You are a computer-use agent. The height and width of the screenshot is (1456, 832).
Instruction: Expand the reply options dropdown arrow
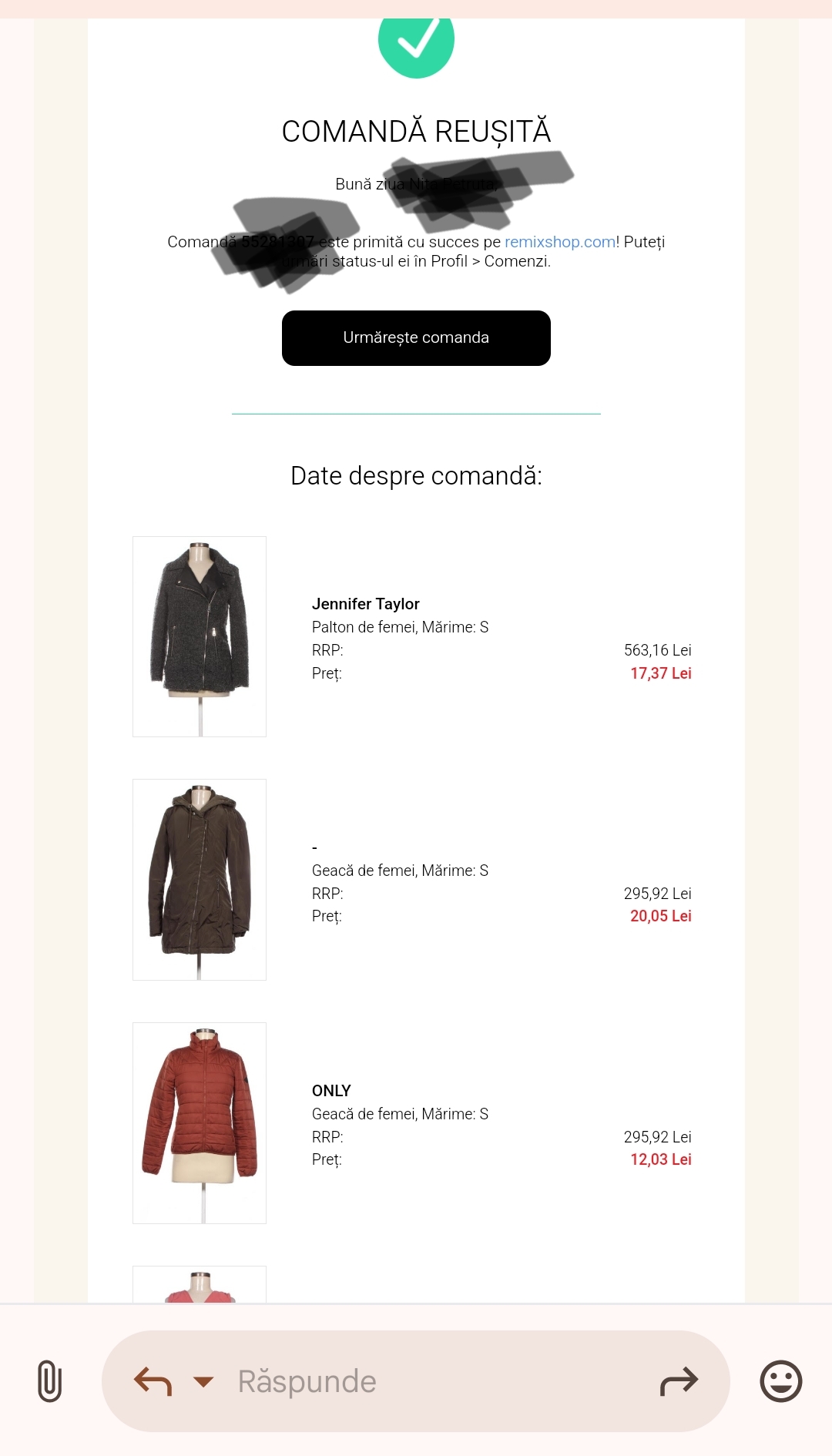pos(203,1381)
